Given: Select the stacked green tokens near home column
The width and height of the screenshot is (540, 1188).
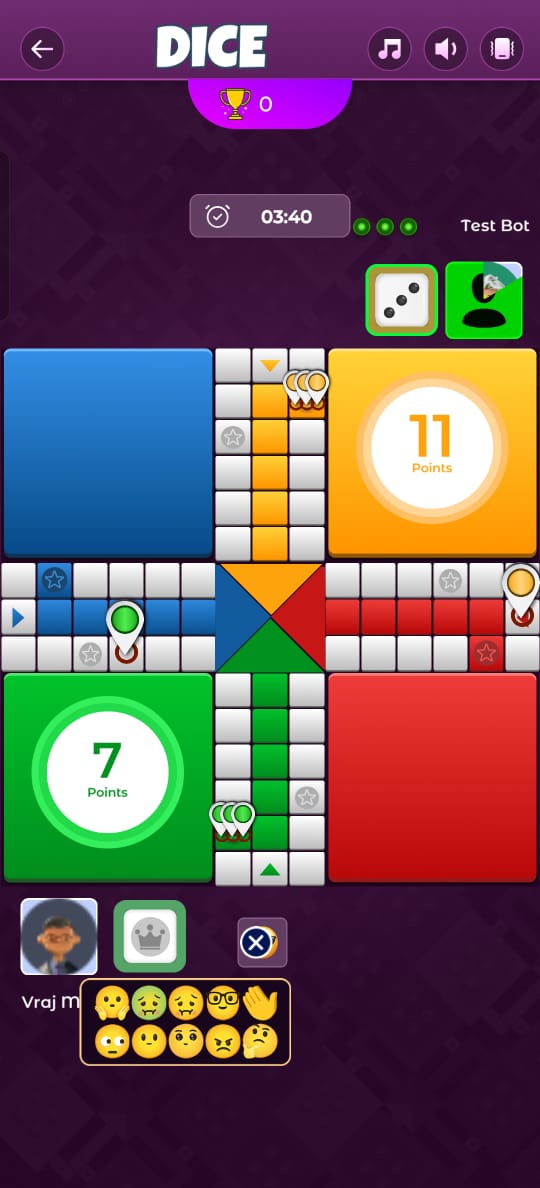Looking at the screenshot, I should 232,821.
